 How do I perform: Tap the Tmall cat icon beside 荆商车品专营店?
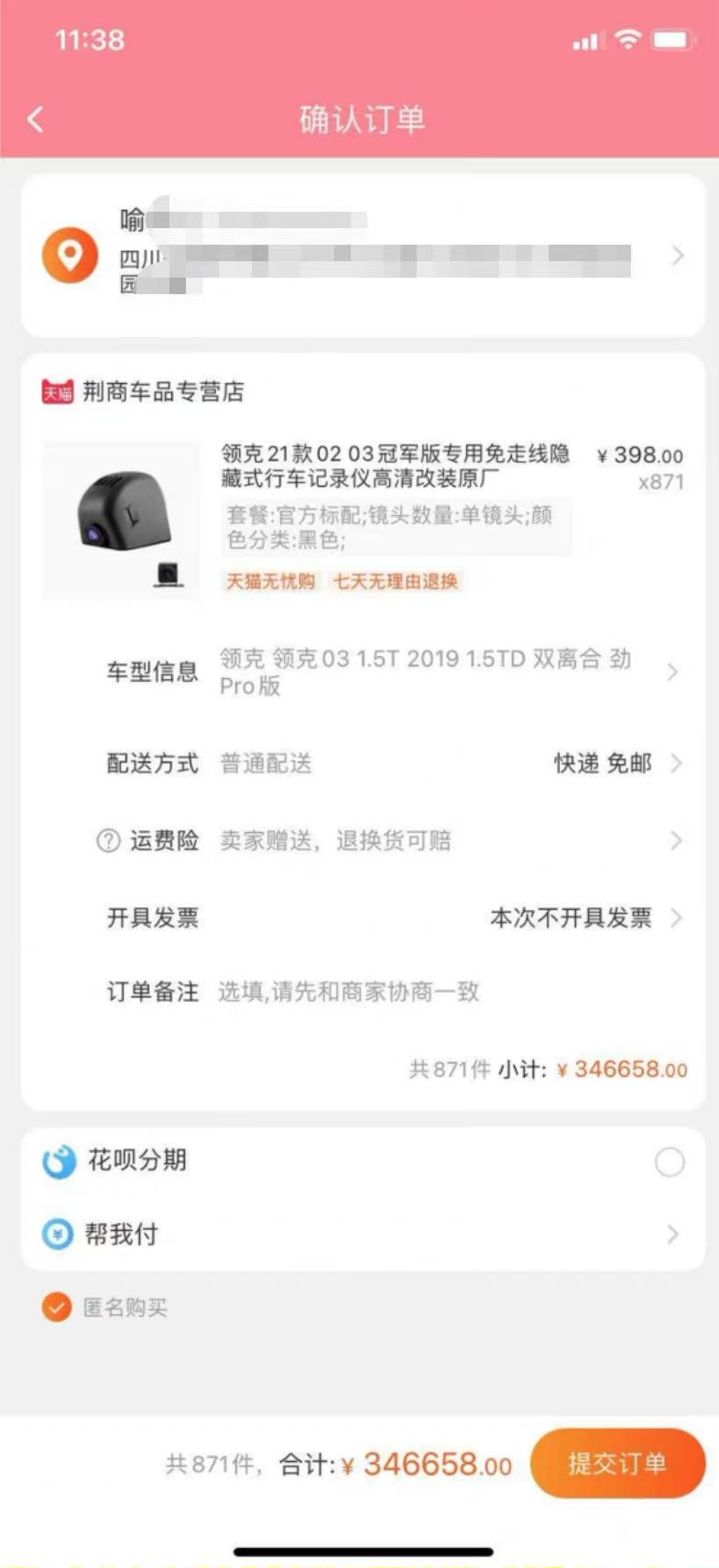coord(57,390)
